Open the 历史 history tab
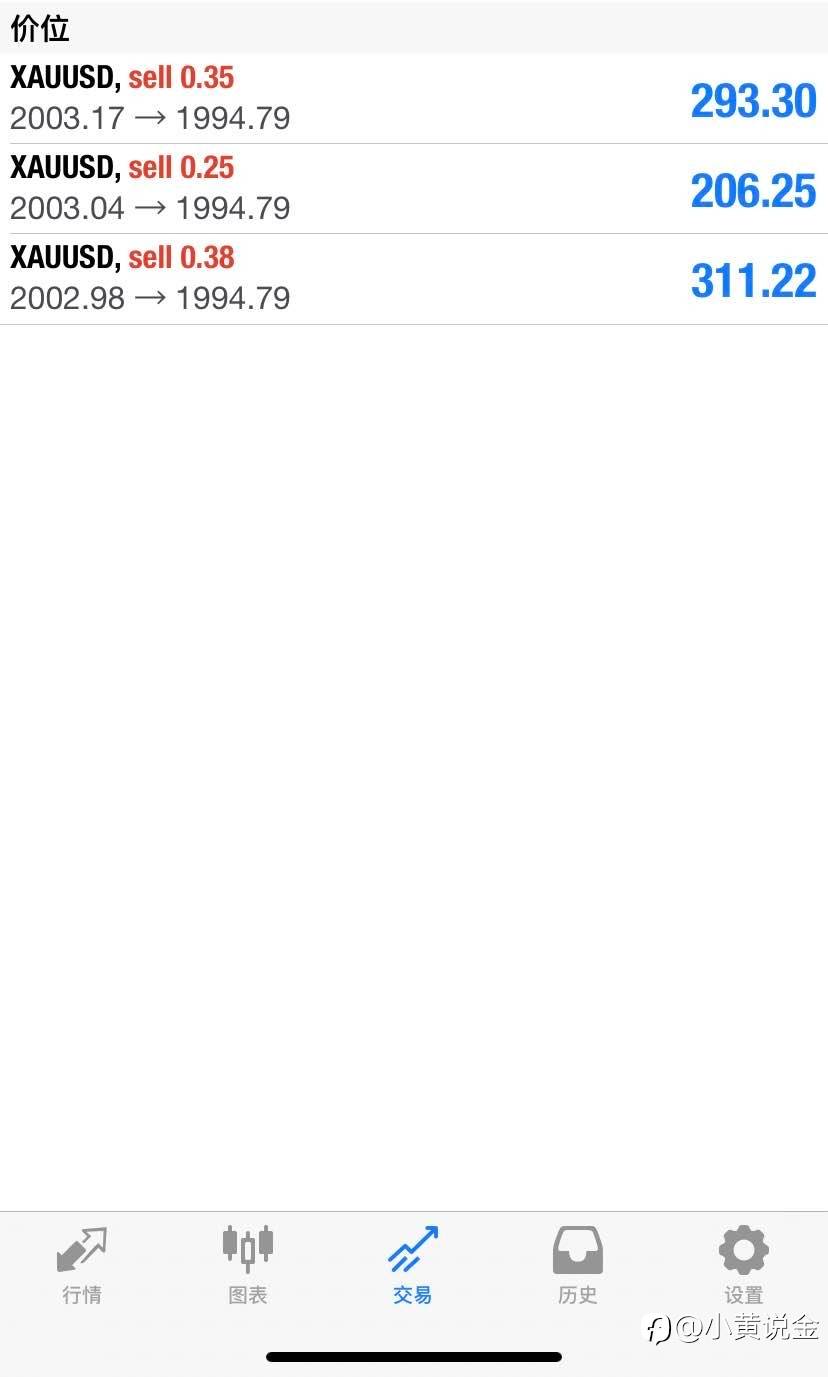828x1377 pixels. [x=578, y=1265]
